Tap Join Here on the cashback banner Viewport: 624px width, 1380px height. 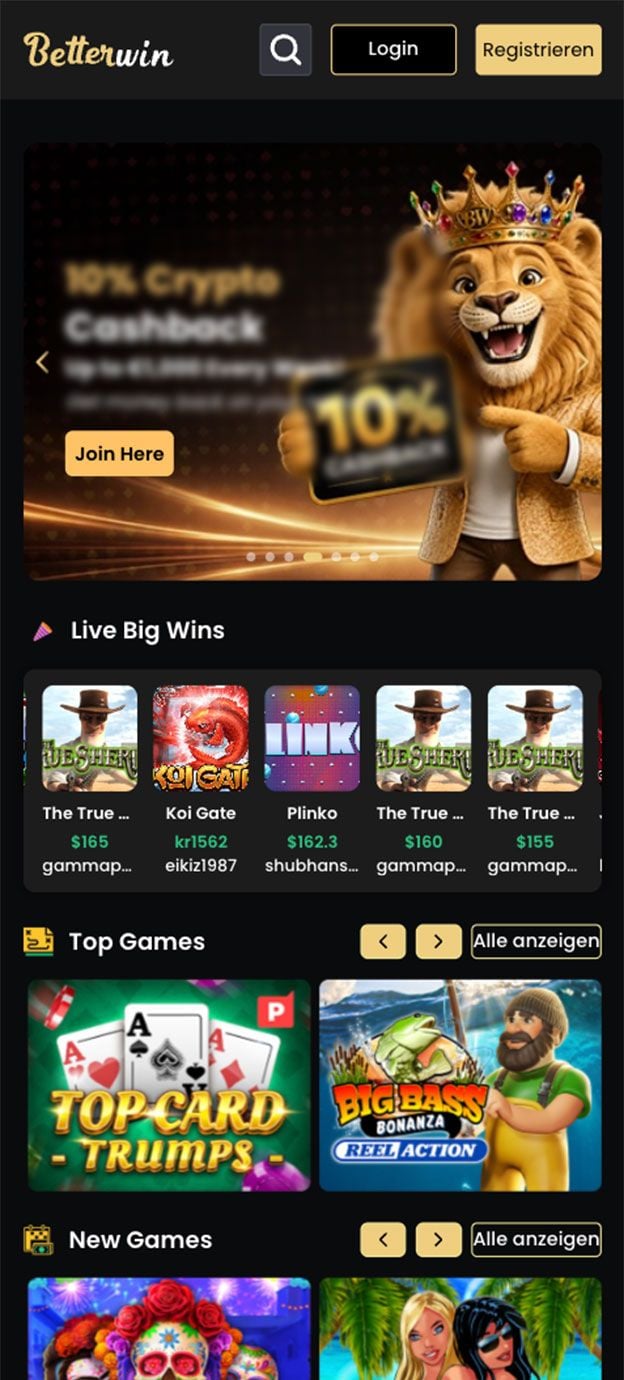click(x=119, y=453)
